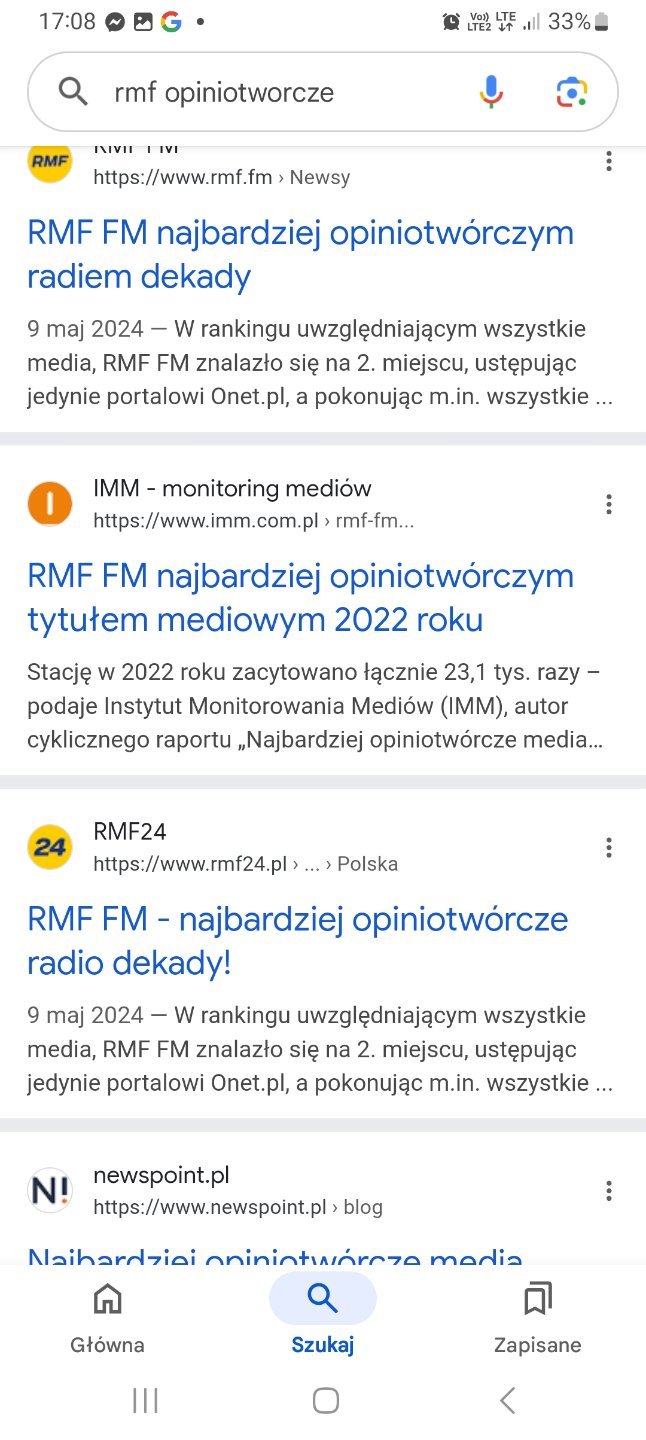Image resolution: width=646 pixels, height=1440 pixels.
Task: Open 'RMF FM najbardziej opiniotwórczym tytułem mediowym 2022 roku'
Action: coord(300,597)
